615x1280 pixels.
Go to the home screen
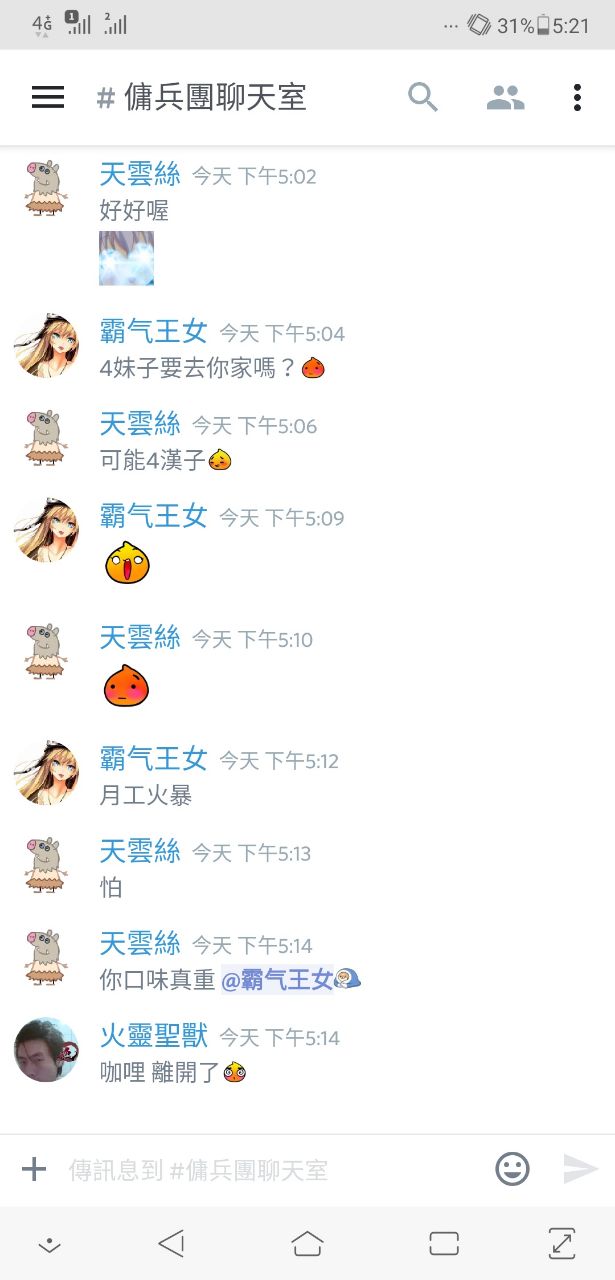307,1243
